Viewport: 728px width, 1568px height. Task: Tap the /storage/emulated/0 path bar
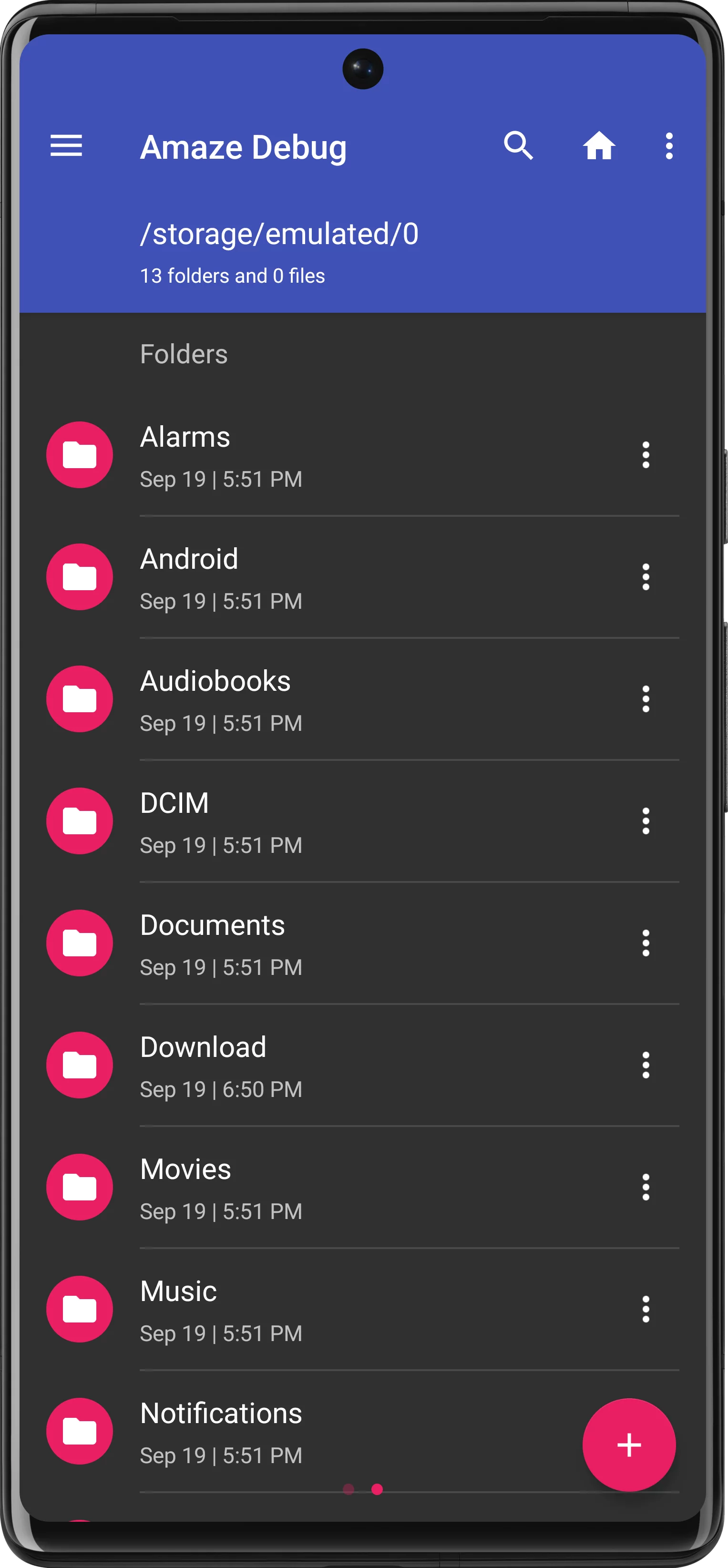tap(279, 235)
